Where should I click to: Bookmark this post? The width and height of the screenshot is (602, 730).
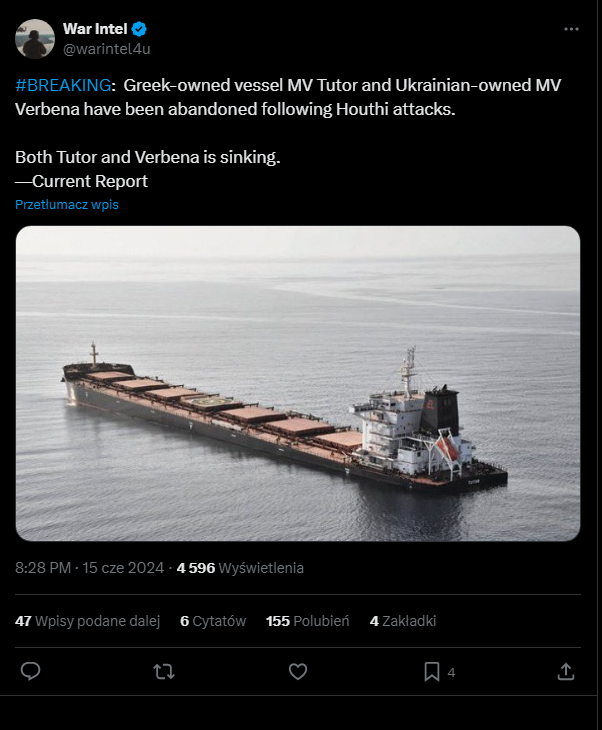tap(432, 672)
